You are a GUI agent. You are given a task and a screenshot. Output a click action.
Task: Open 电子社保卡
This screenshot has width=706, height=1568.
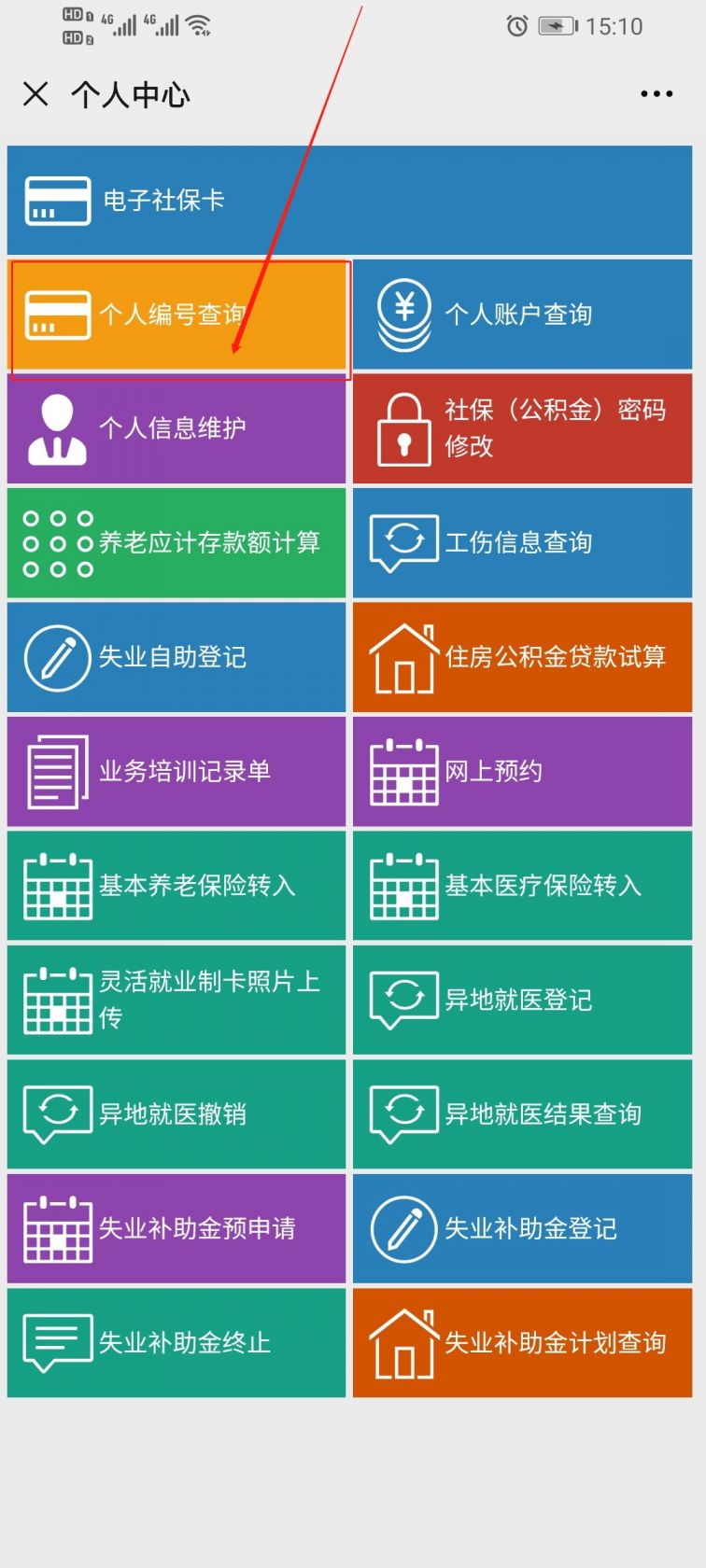pos(349,200)
